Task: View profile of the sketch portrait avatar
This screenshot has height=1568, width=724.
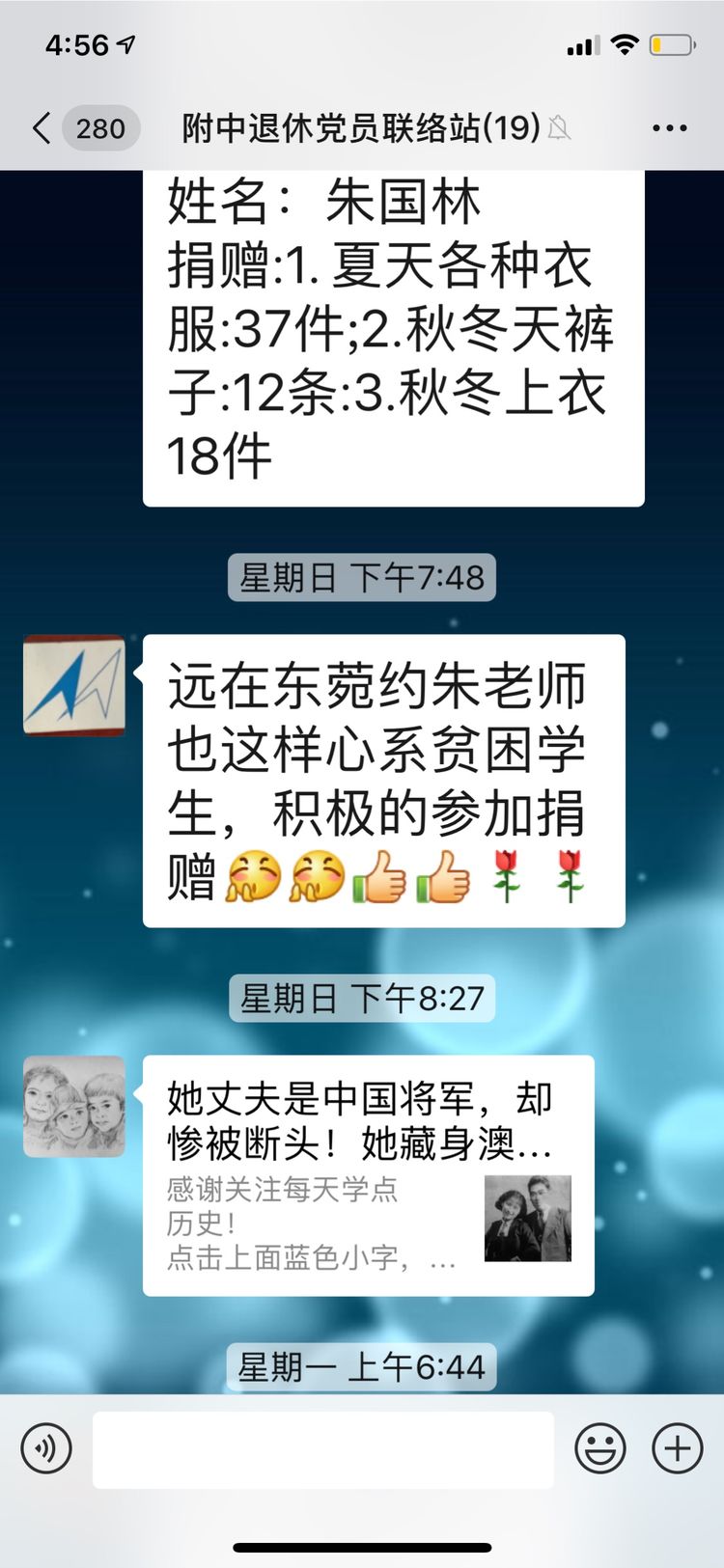Action: point(74,1106)
